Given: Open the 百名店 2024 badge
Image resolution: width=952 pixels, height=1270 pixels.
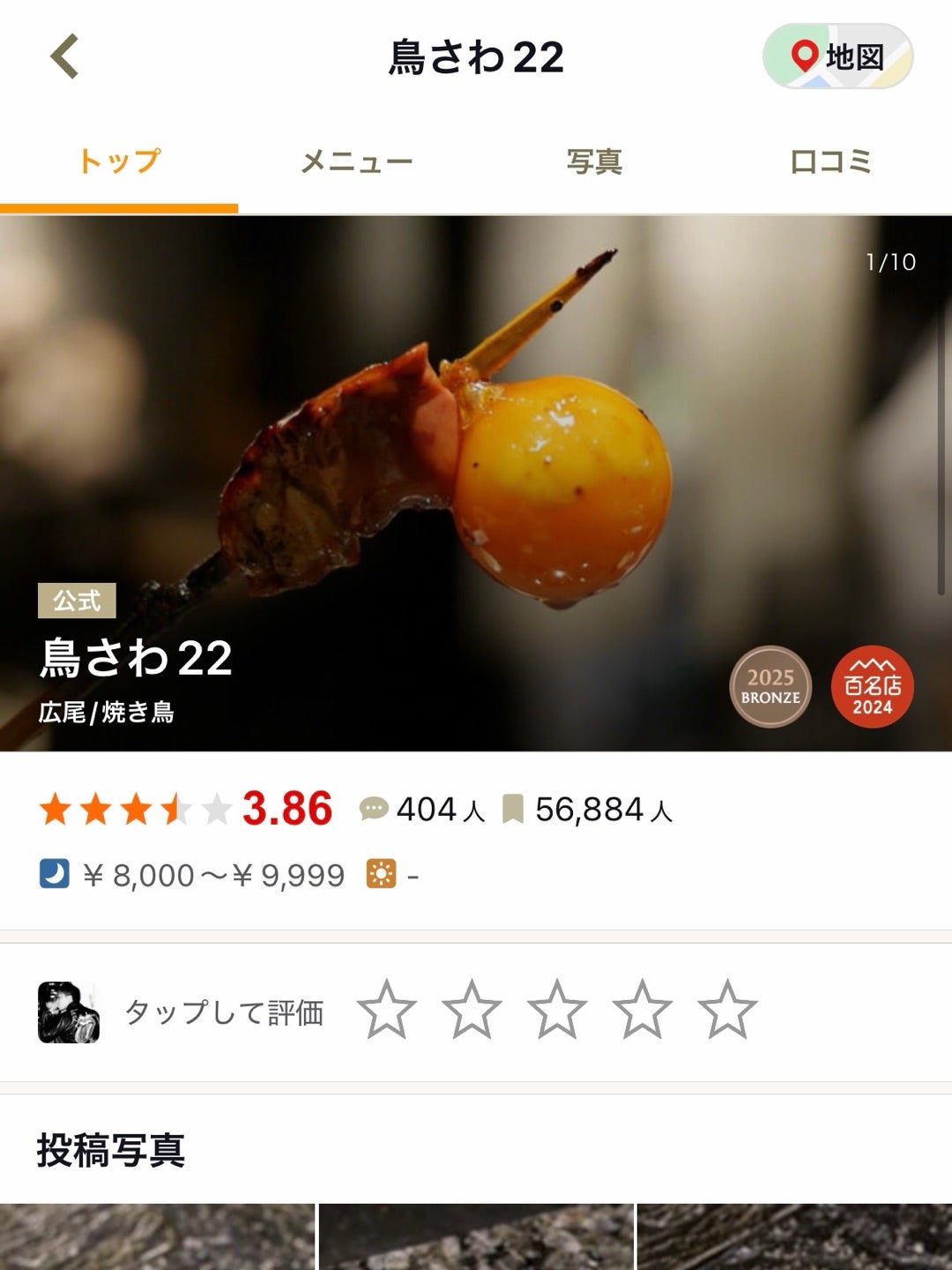Looking at the screenshot, I should 872,687.
